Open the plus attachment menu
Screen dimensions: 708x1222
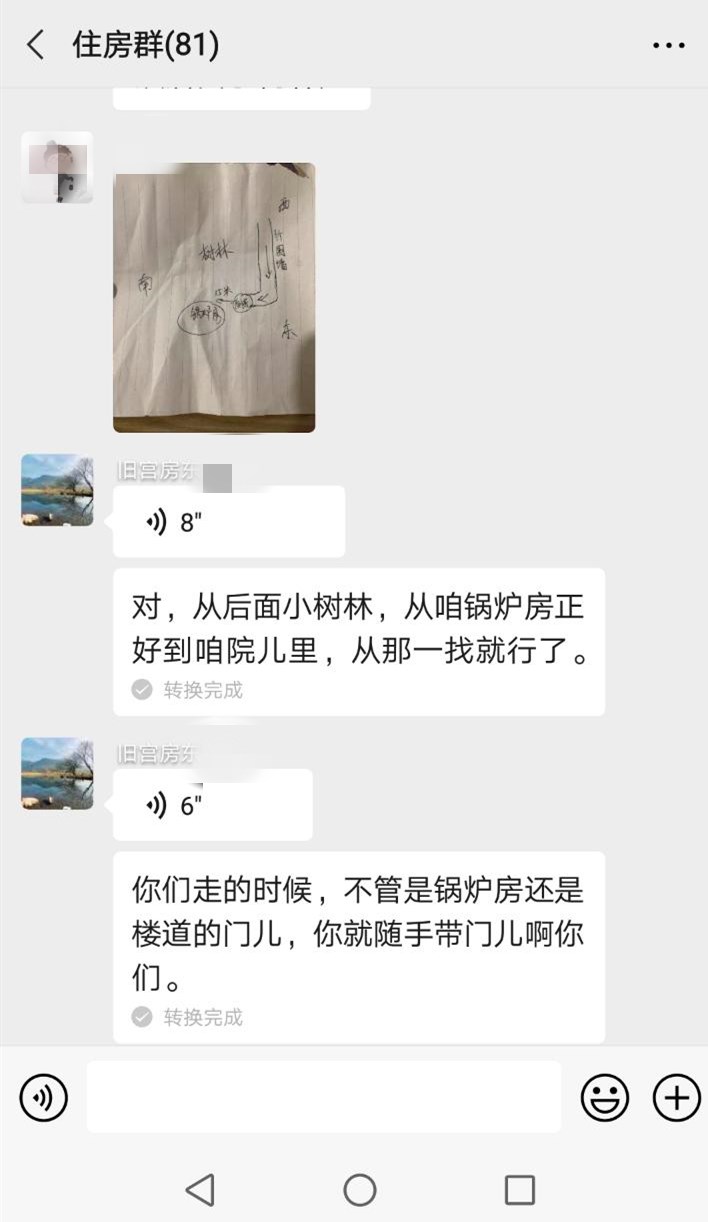point(676,1098)
